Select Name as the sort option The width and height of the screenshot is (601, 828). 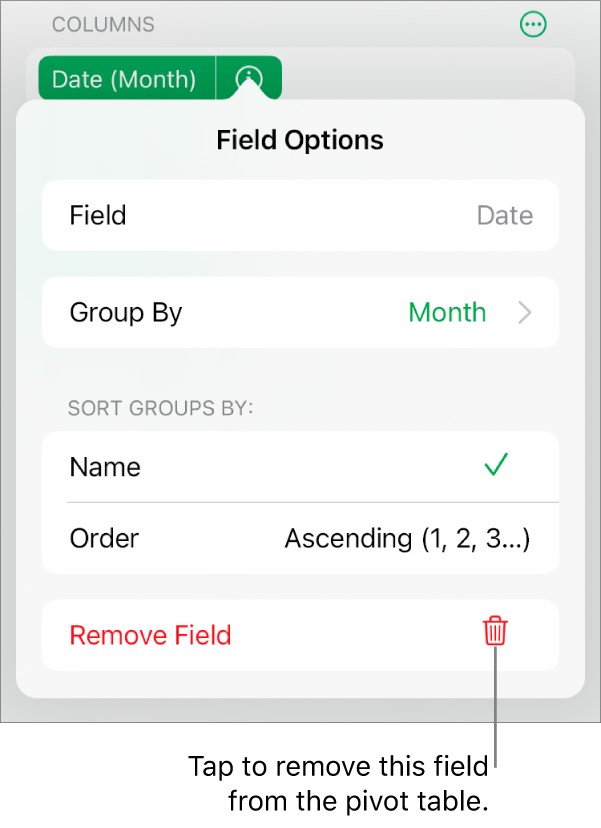tap(300, 467)
